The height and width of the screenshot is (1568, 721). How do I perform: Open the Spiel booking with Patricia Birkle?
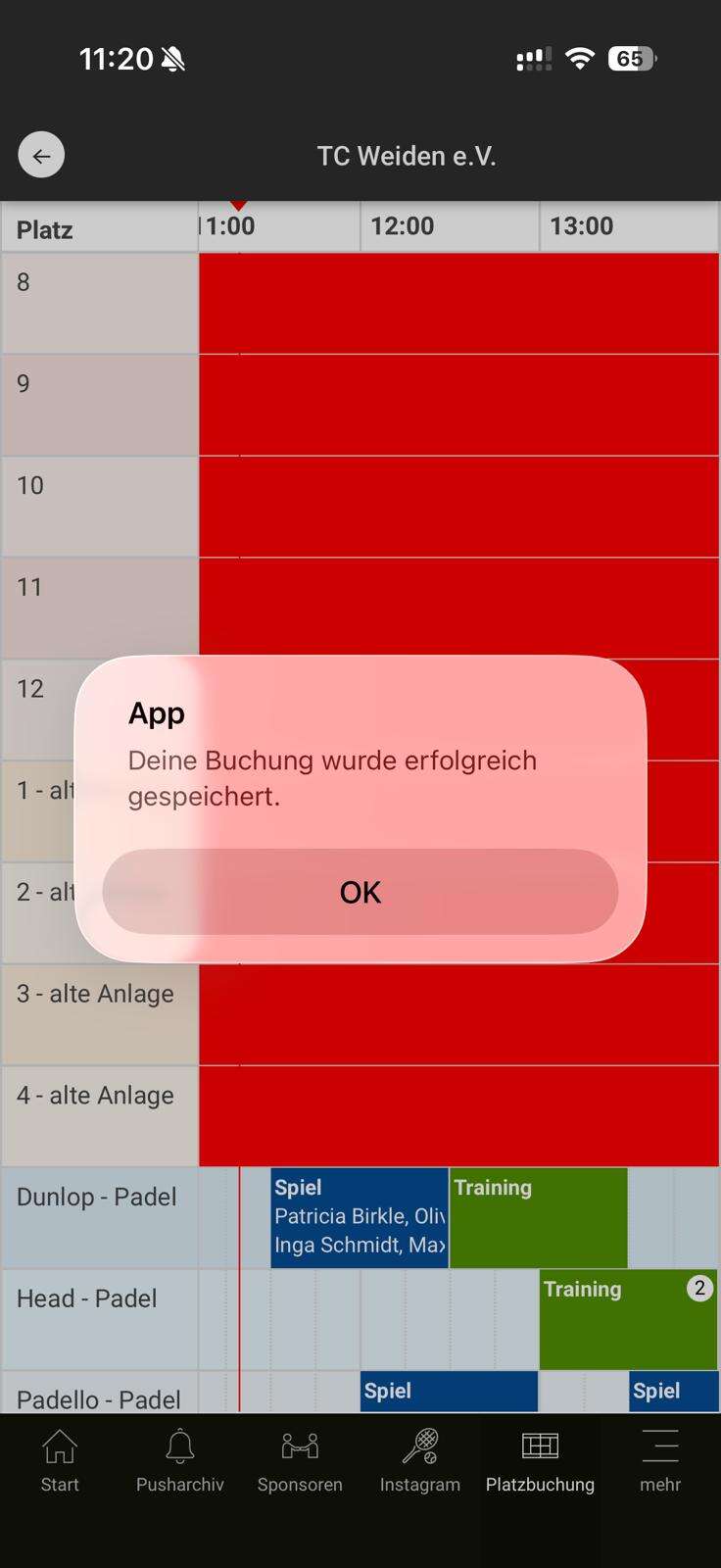pos(359,1217)
